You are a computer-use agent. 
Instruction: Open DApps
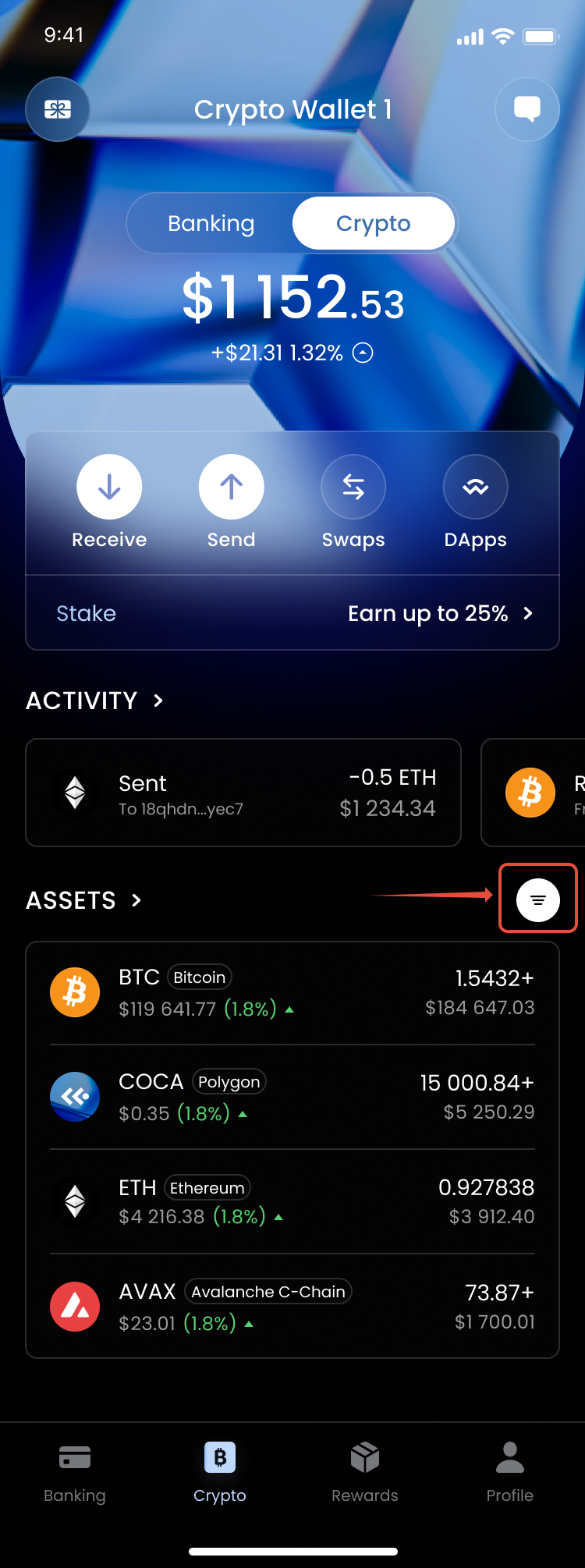point(475,488)
